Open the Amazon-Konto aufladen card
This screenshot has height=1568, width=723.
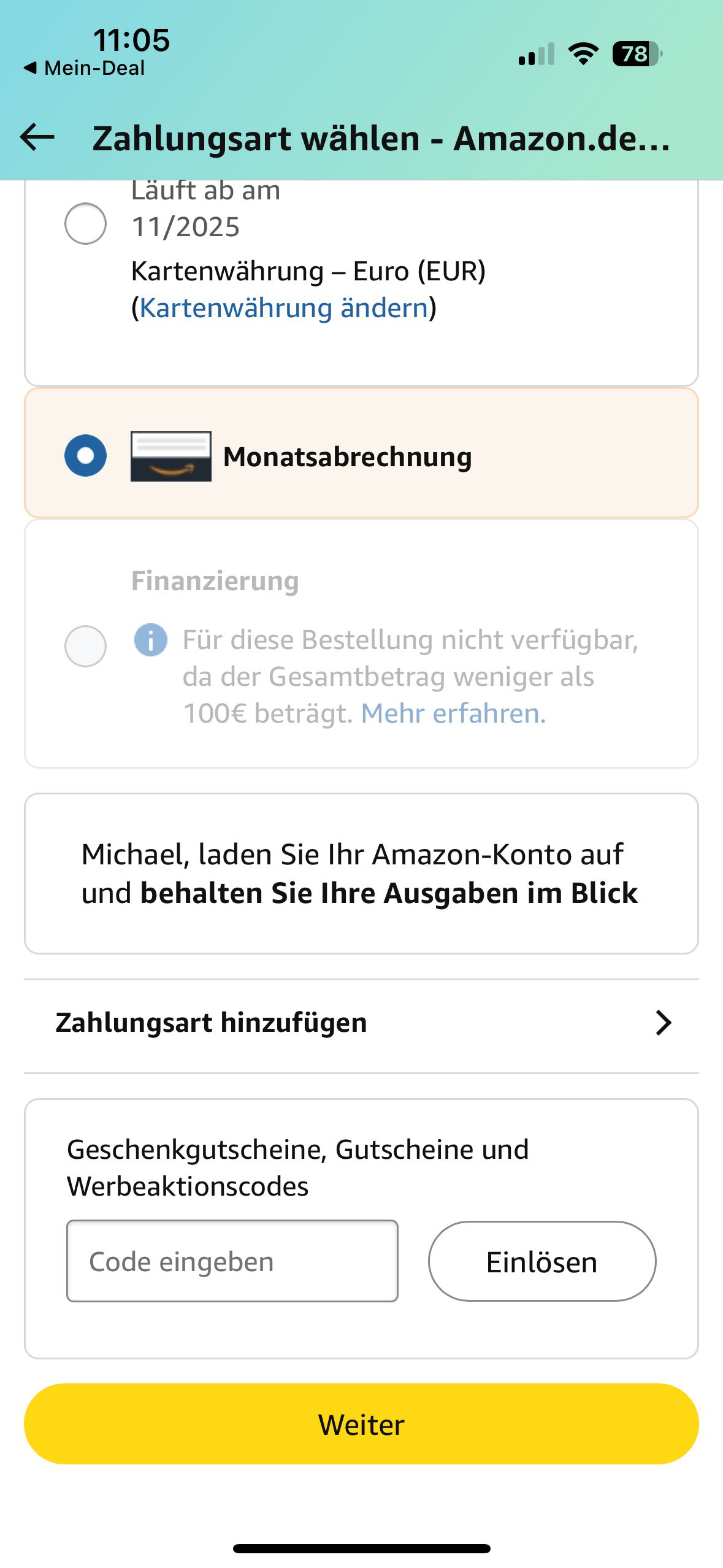[x=361, y=874]
